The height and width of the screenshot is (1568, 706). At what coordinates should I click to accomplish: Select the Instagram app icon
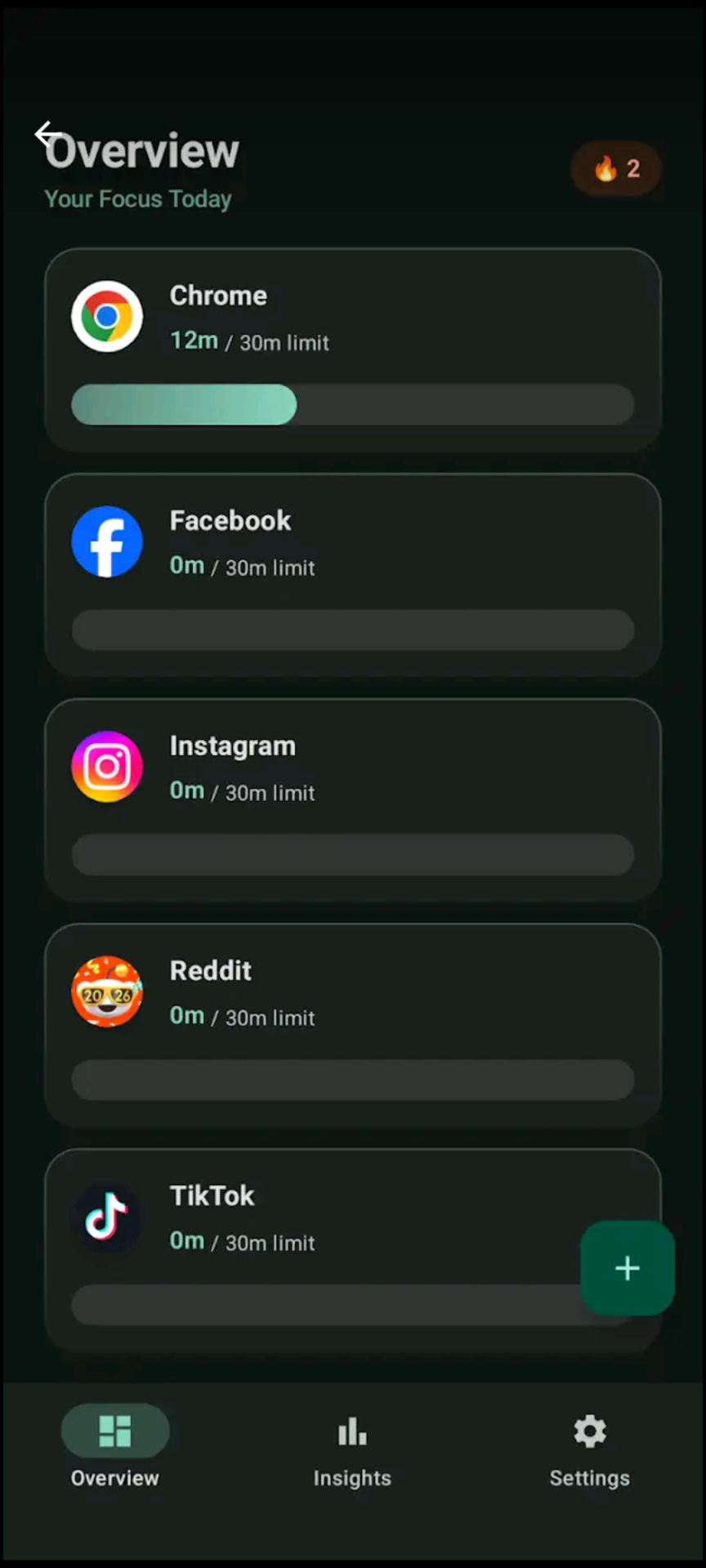(106, 766)
